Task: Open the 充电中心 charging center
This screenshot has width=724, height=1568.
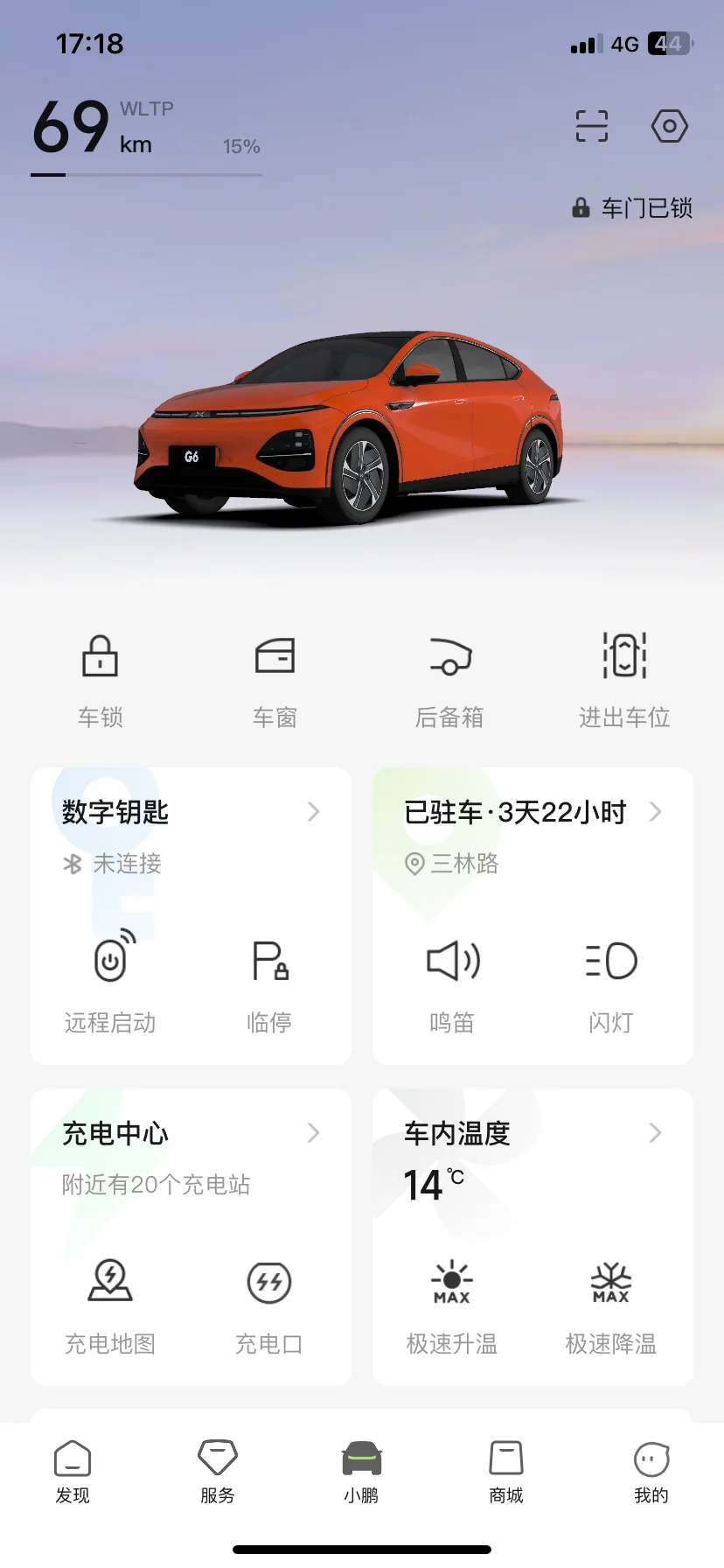Action: click(x=191, y=1134)
